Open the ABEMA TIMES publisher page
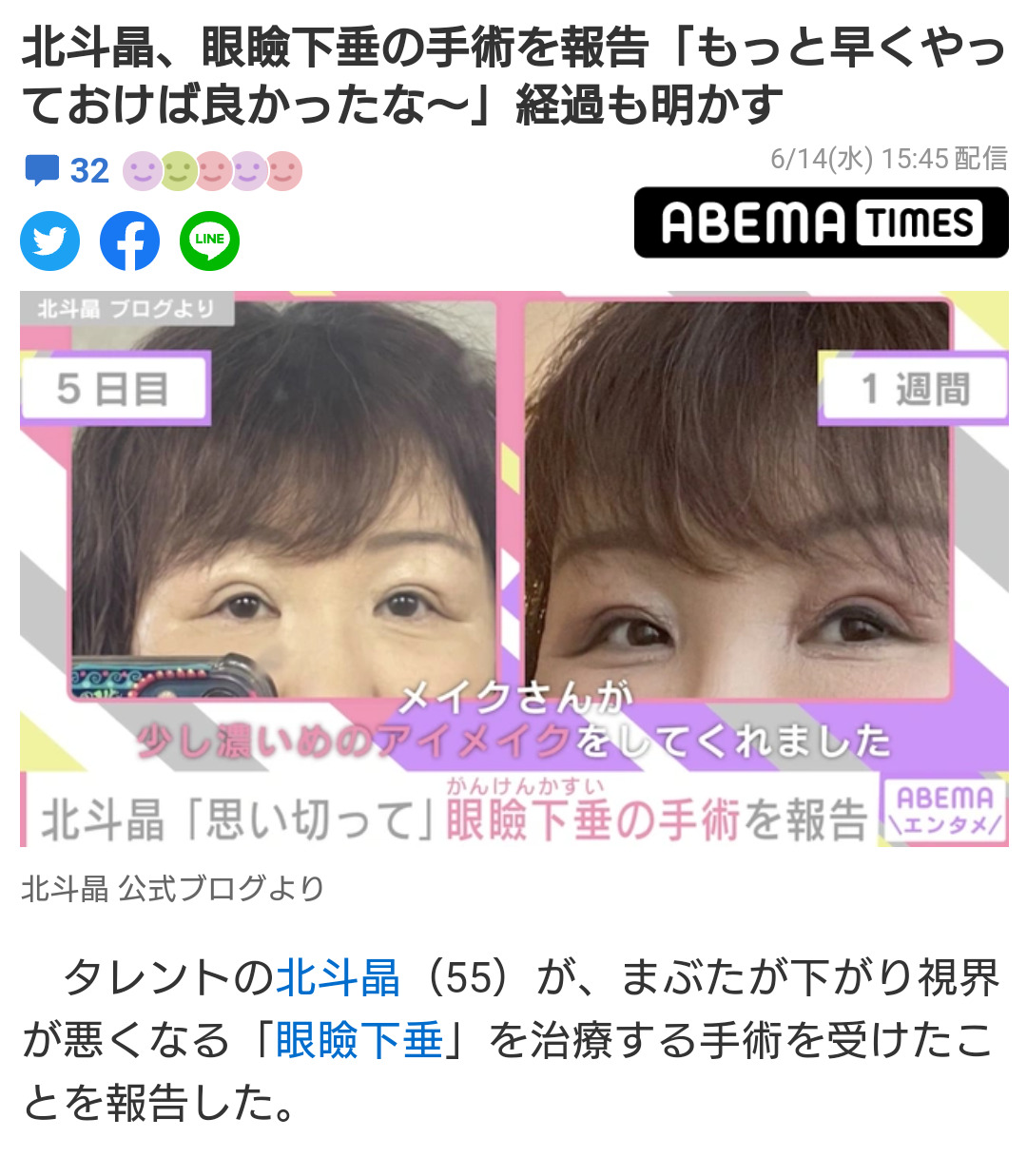The width and height of the screenshot is (1027, 1176). pyautogui.click(x=820, y=222)
